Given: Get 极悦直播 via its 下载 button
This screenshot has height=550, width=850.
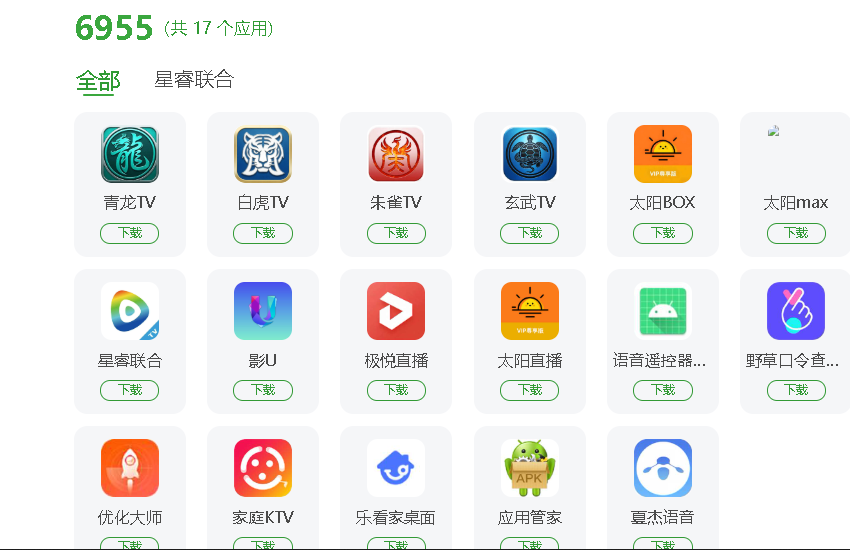Looking at the screenshot, I should pyautogui.click(x=396, y=390).
